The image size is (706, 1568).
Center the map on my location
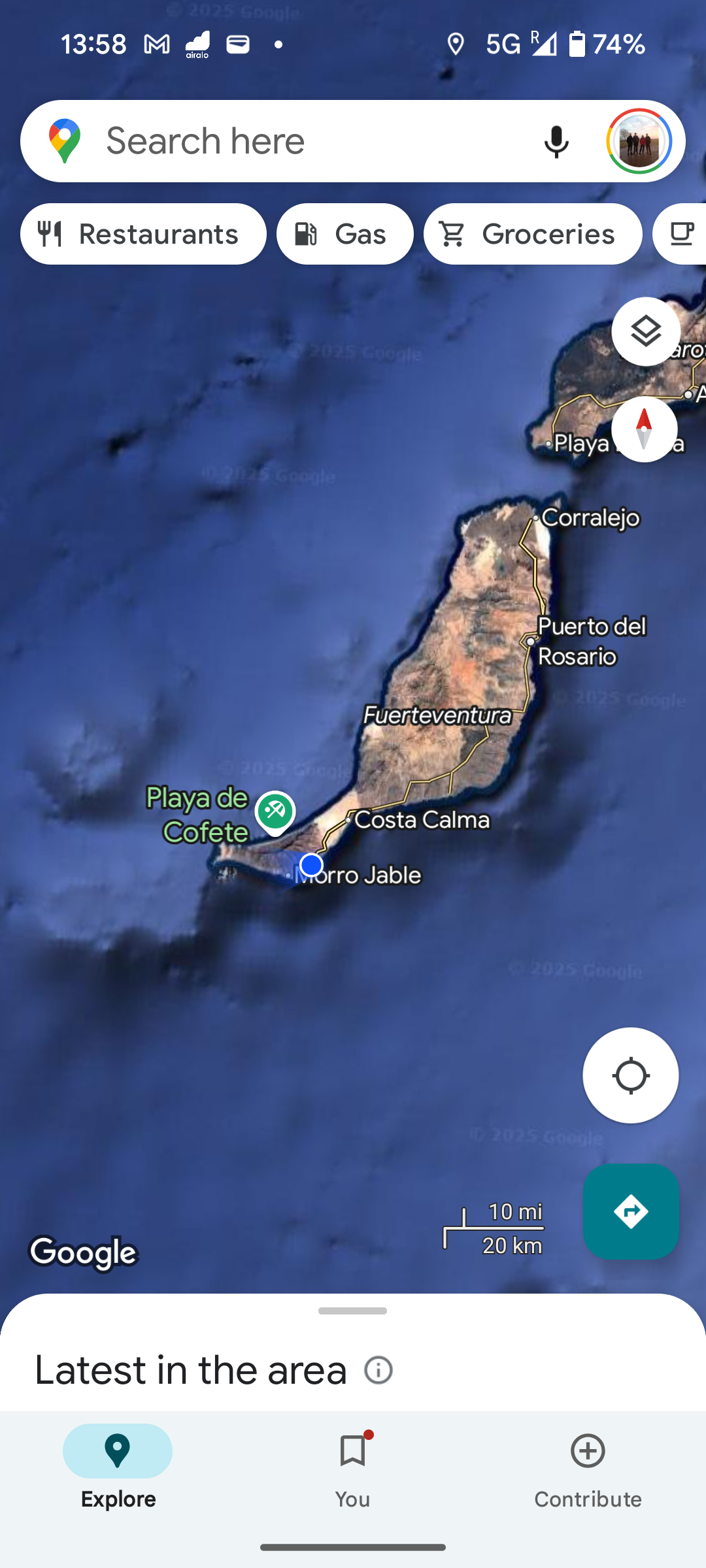click(x=630, y=1075)
